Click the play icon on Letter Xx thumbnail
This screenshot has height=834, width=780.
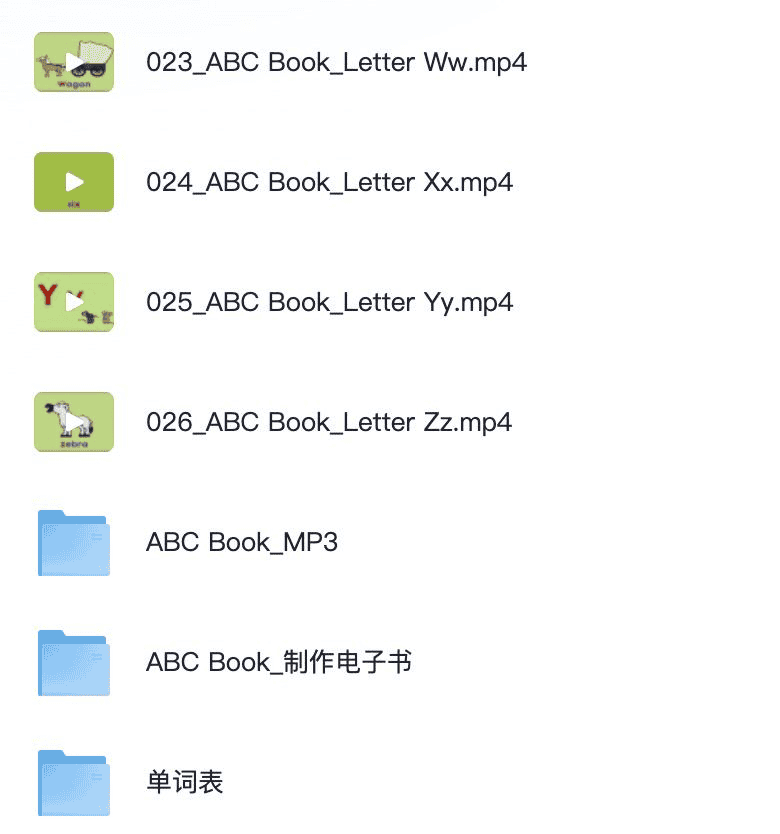coord(73,181)
